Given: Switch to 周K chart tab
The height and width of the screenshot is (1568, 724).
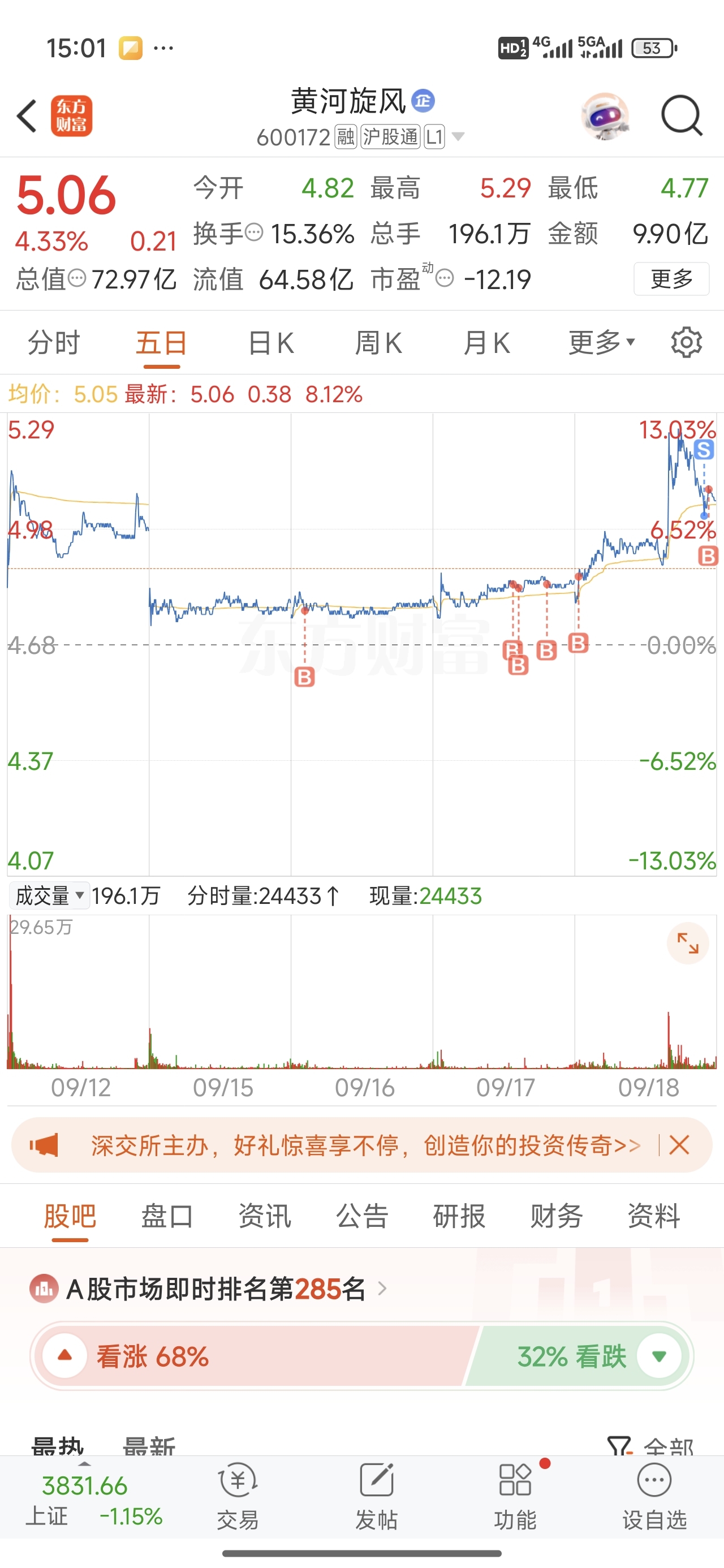Looking at the screenshot, I should pos(379,343).
